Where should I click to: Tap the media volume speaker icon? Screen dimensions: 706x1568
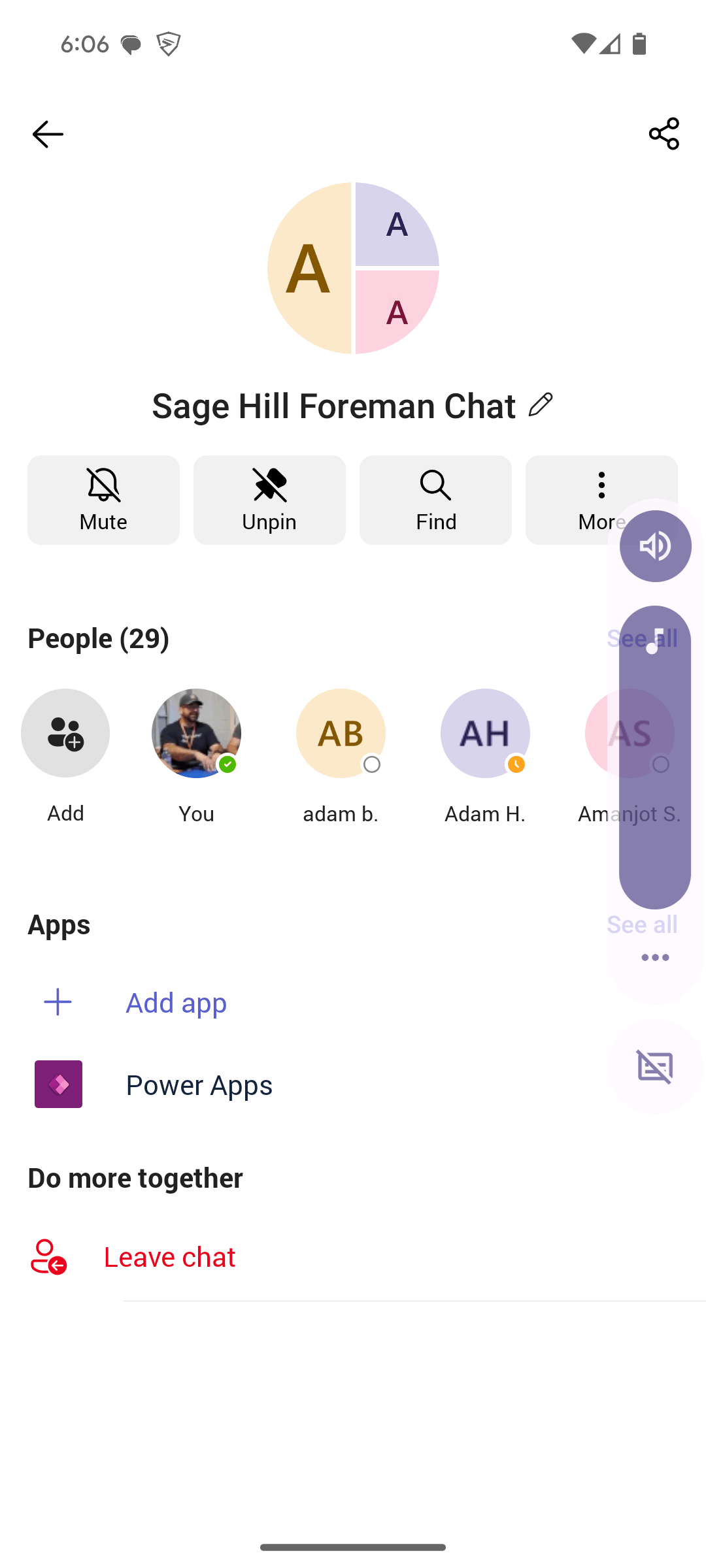point(655,546)
